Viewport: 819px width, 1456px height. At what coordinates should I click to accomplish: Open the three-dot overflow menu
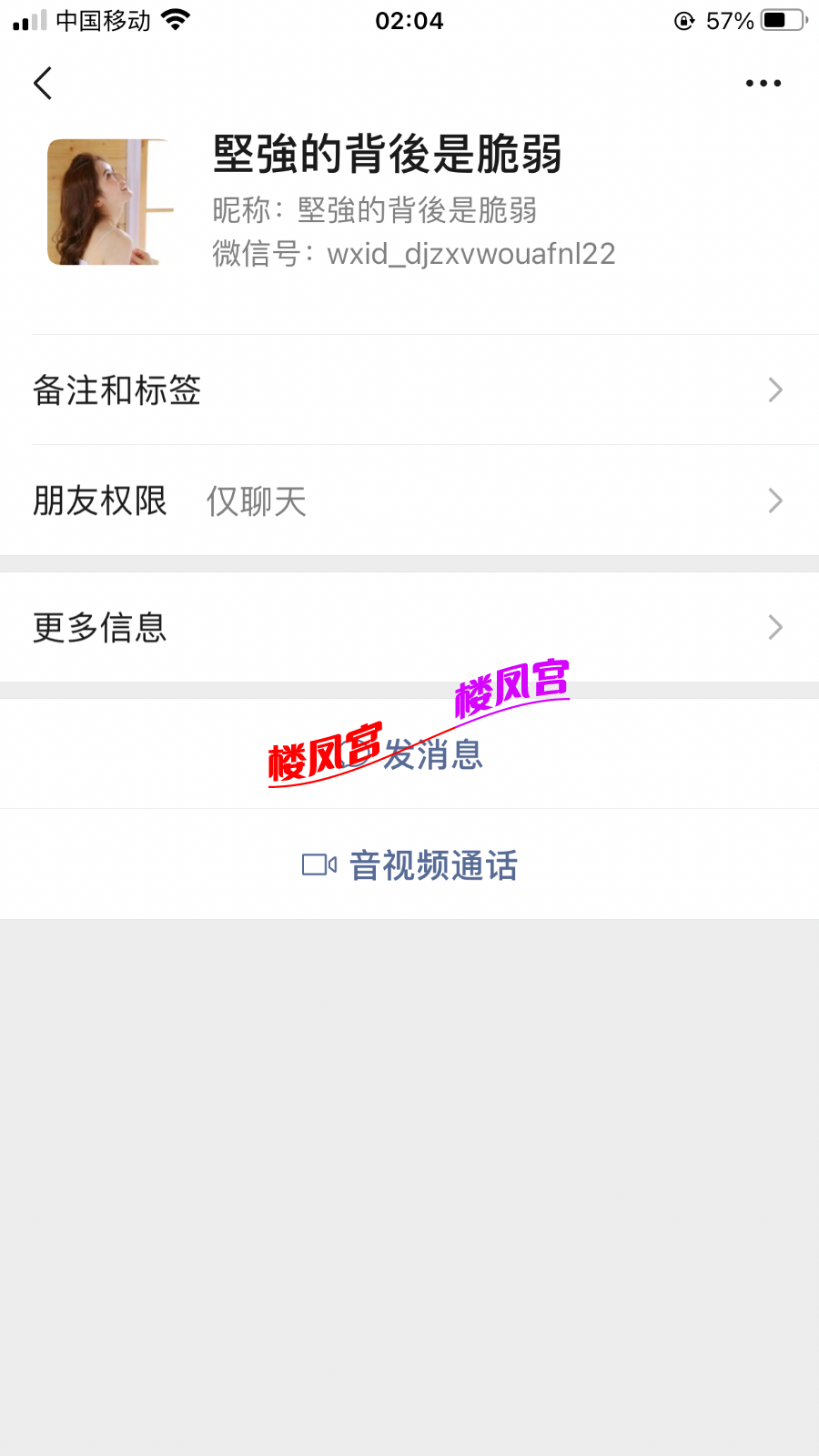click(x=763, y=83)
